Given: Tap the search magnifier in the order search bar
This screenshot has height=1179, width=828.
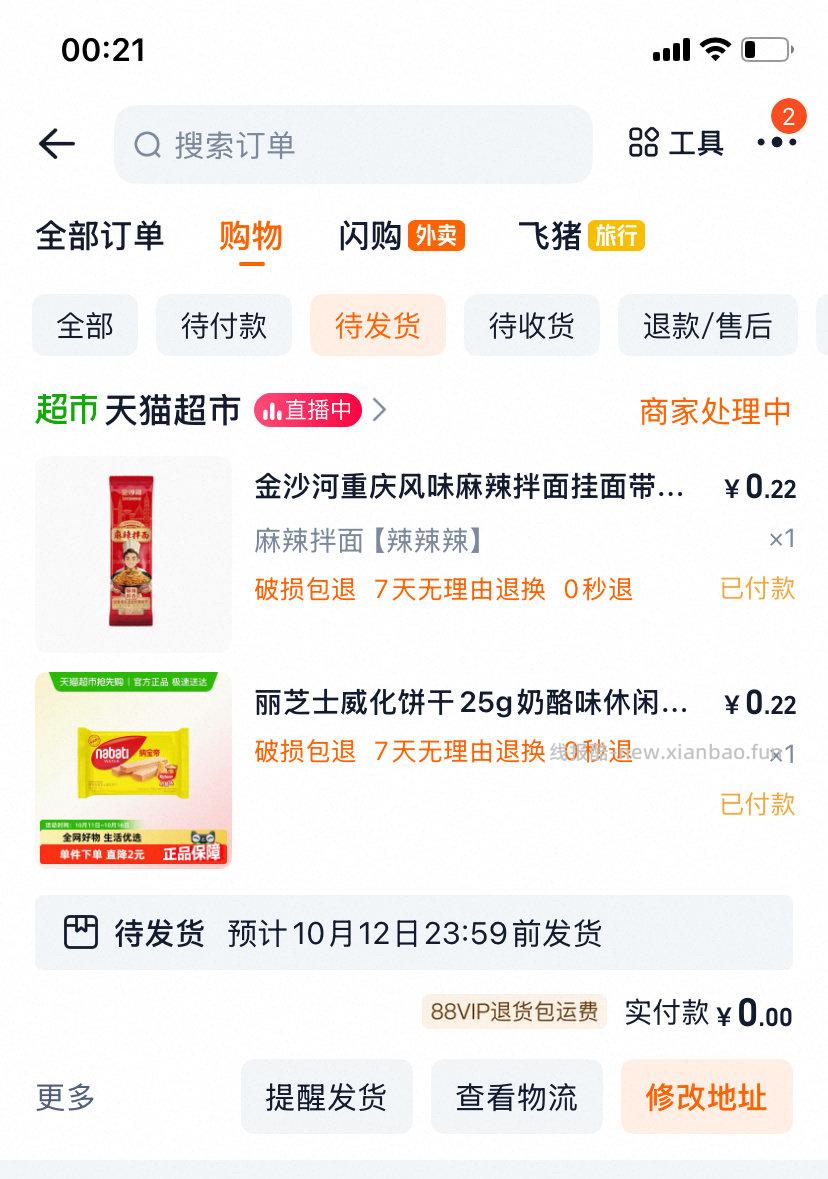Looking at the screenshot, I should (148, 144).
